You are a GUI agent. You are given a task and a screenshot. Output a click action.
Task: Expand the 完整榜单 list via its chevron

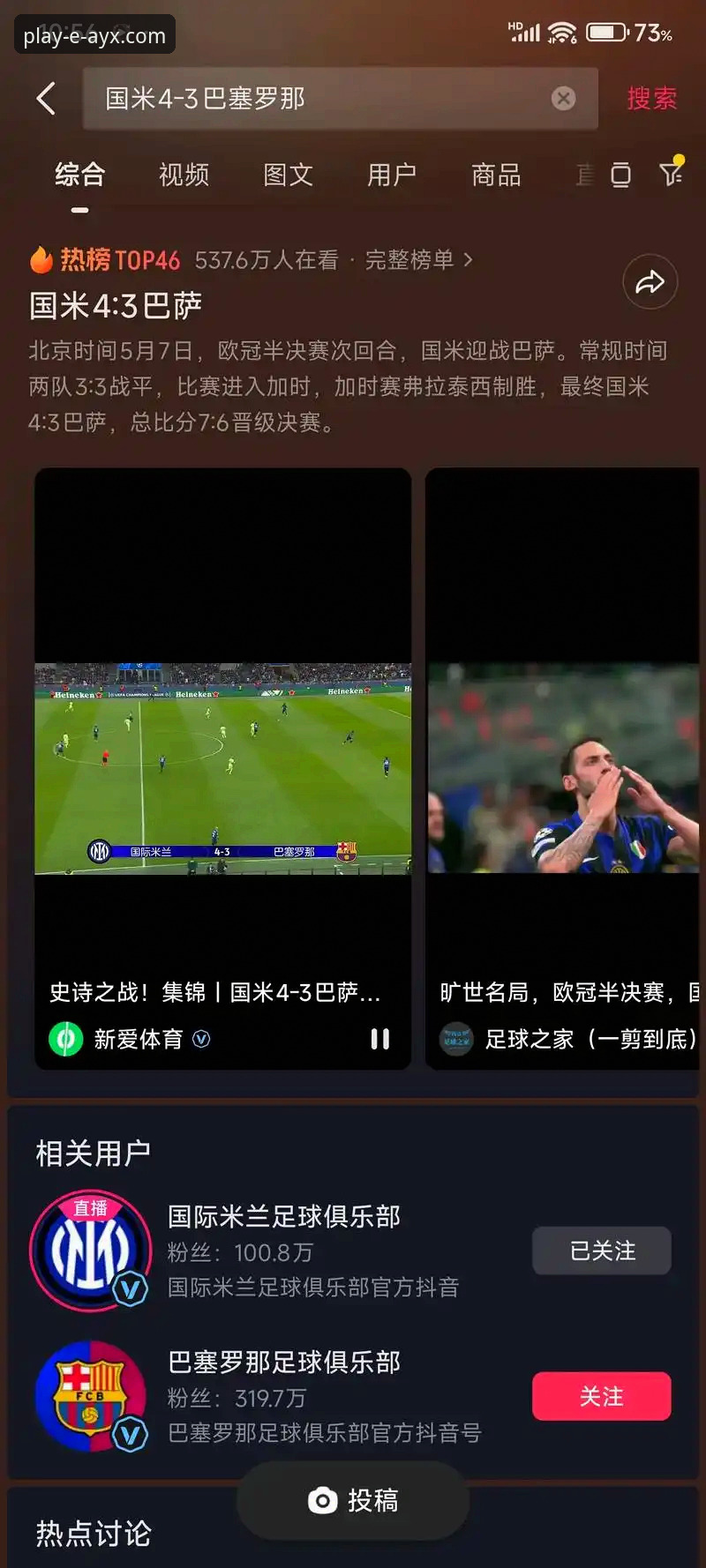(x=469, y=260)
